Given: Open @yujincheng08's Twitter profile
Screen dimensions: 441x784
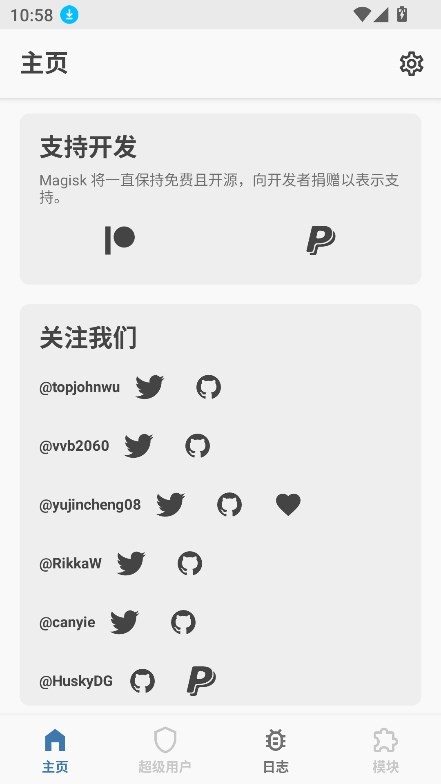Looking at the screenshot, I should (170, 504).
